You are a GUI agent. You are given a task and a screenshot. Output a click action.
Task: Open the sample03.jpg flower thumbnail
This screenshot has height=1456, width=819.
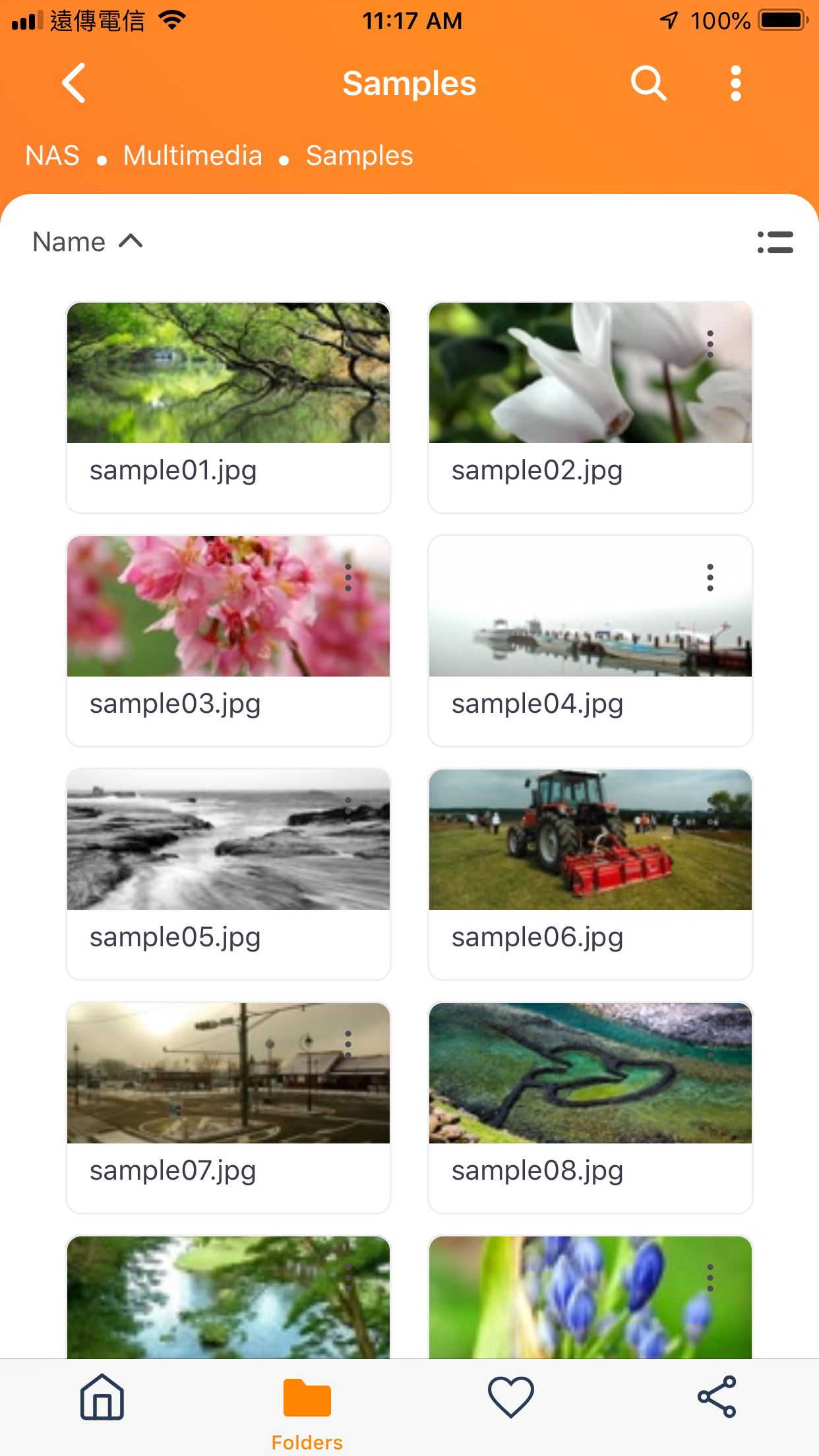pyautogui.click(x=228, y=607)
